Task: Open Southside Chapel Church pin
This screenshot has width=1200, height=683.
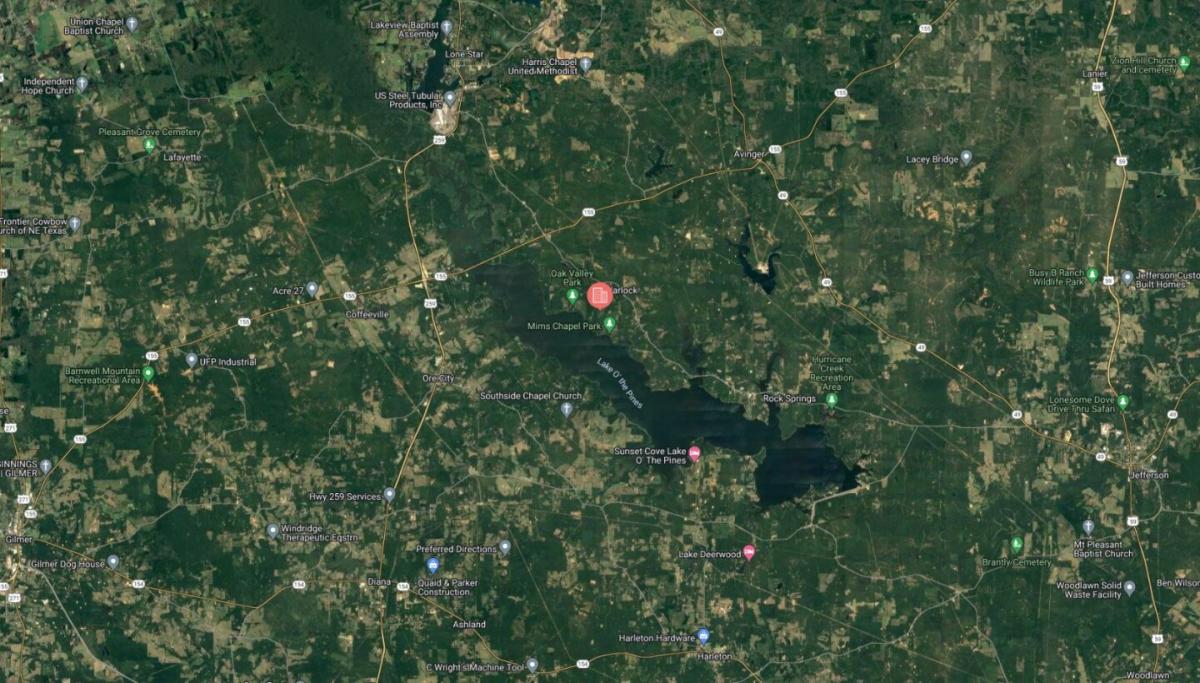Action: [x=566, y=409]
